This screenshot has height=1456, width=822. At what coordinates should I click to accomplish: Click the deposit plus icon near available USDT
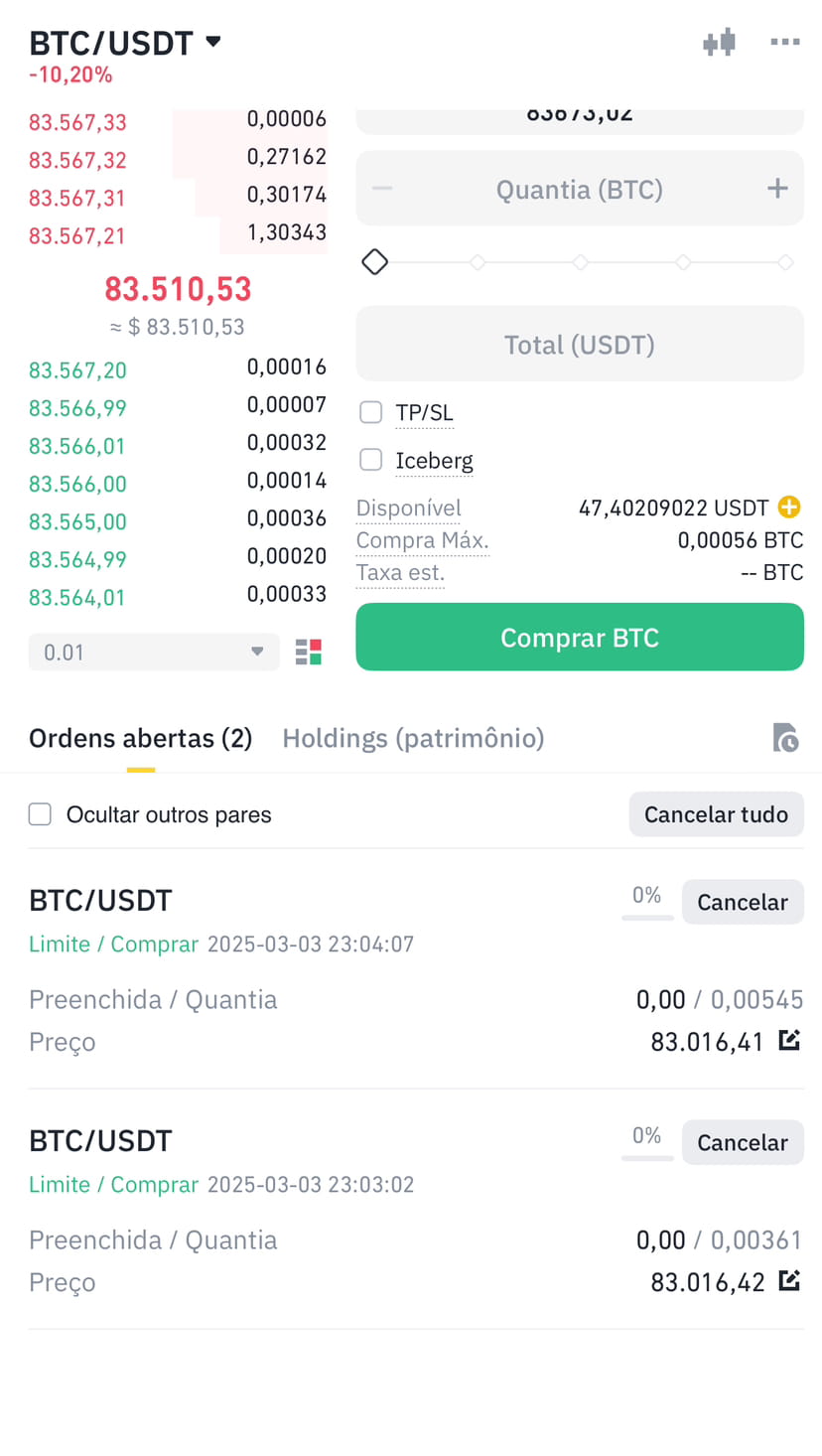(x=788, y=507)
